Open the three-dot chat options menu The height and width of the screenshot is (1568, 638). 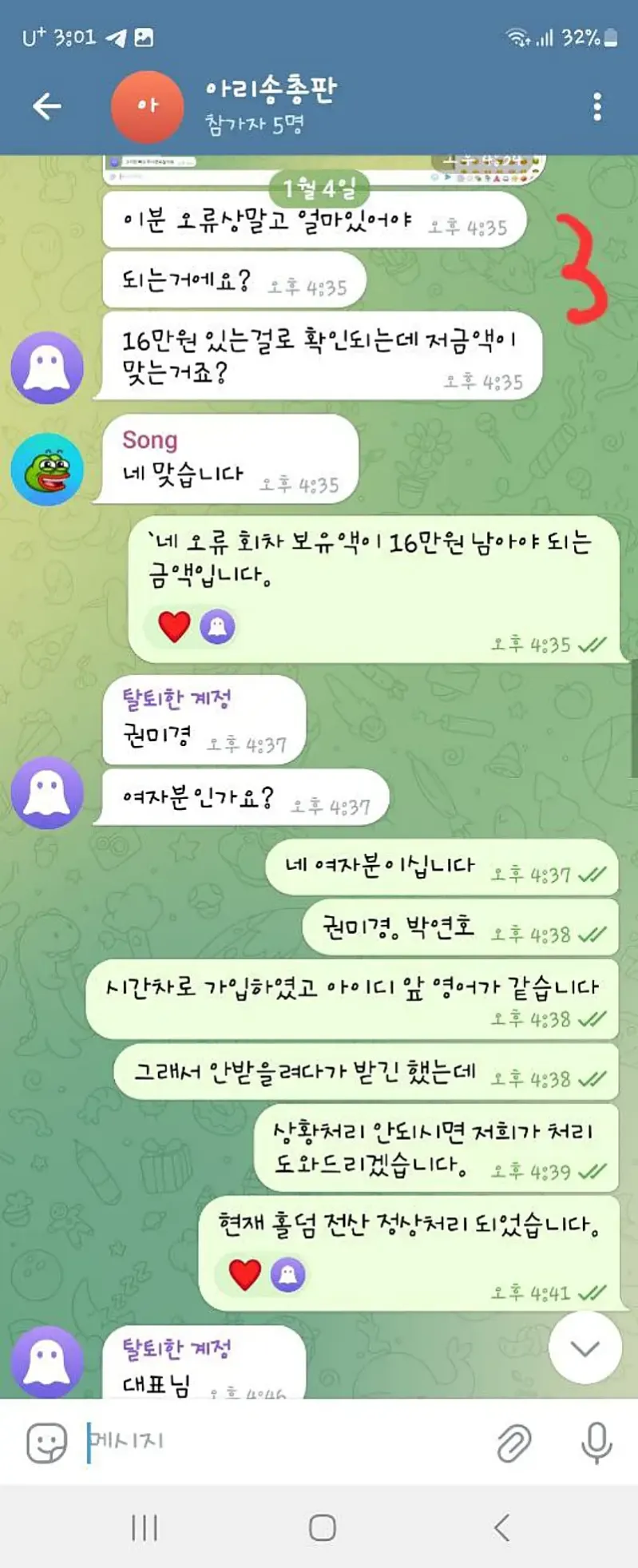pyautogui.click(x=597, y=105)
